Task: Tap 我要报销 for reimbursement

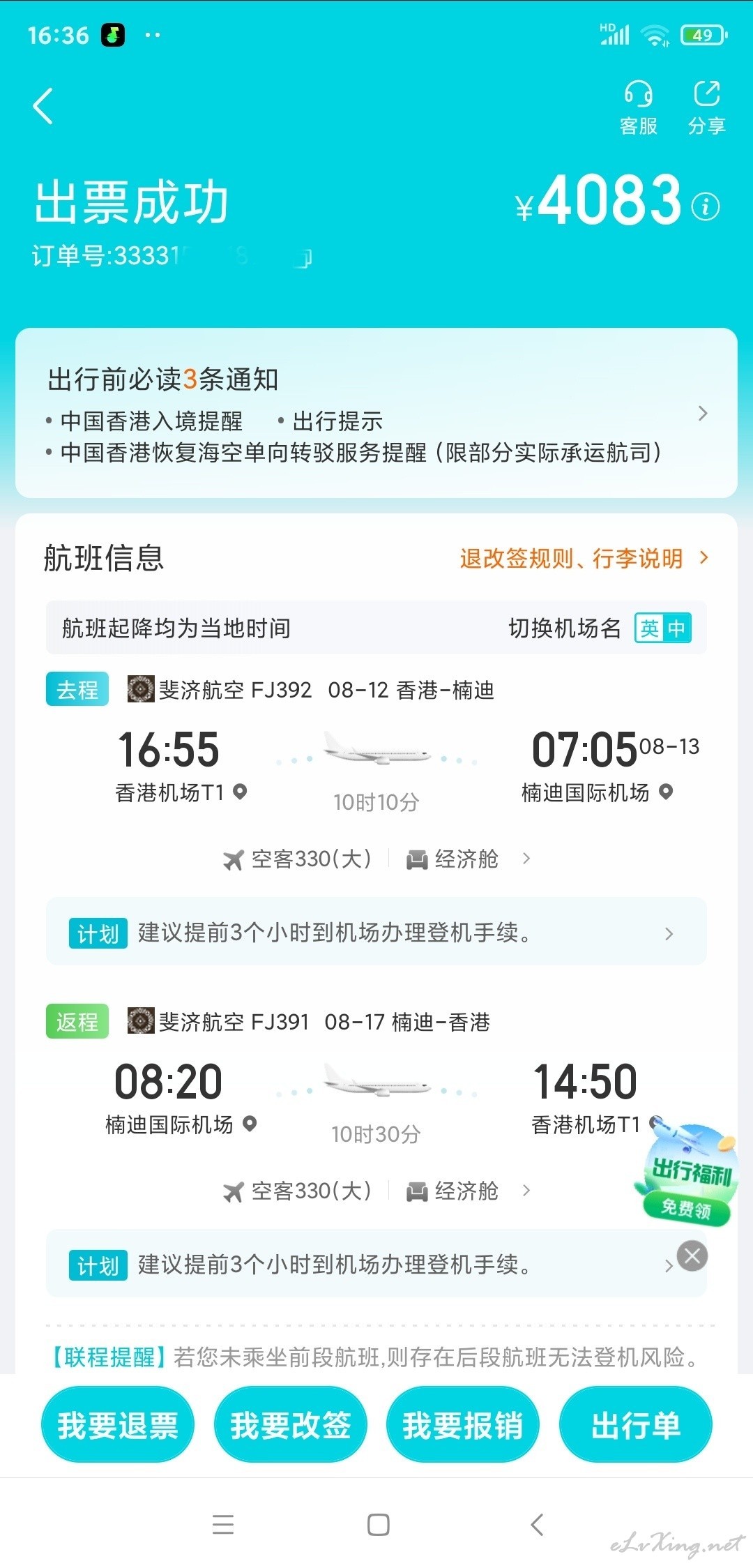Action: [x=463, y=1424]
